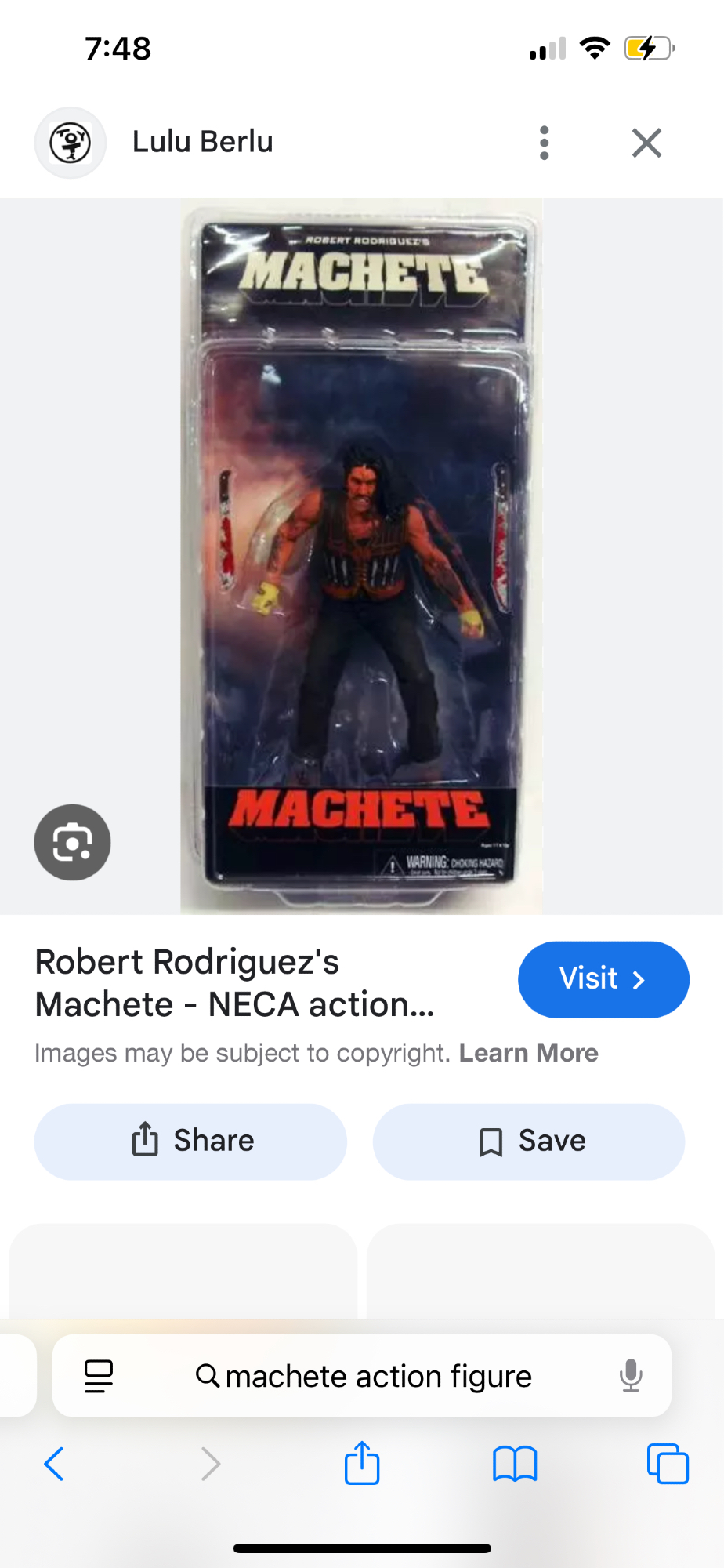Image resolution: width=724 pixels, height=1568 pixels.
Task: Open the Safari share sheet
Action: pos(361,1464)
